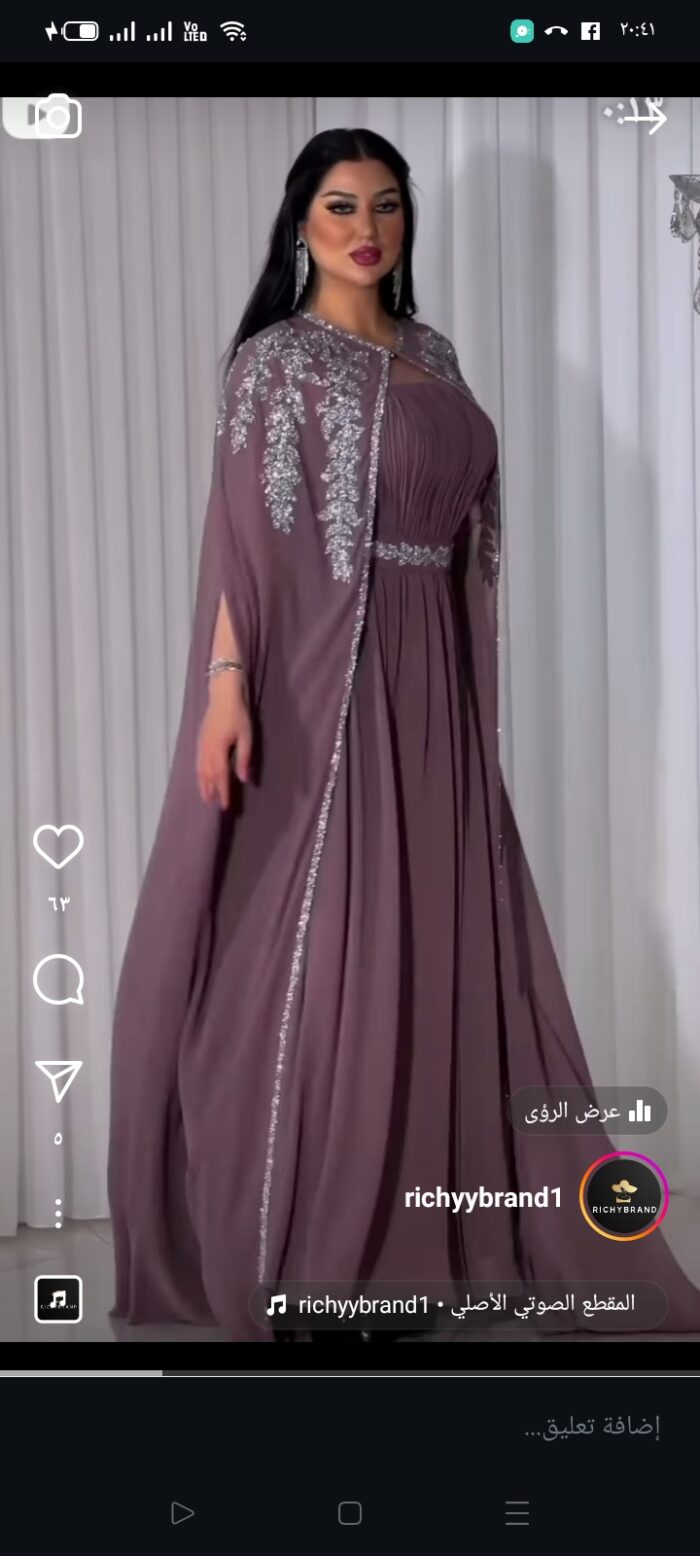This screenshot has height=1556, width=700.
Task: Tap the system recent apps button
Action: [x=517, y=1513]
